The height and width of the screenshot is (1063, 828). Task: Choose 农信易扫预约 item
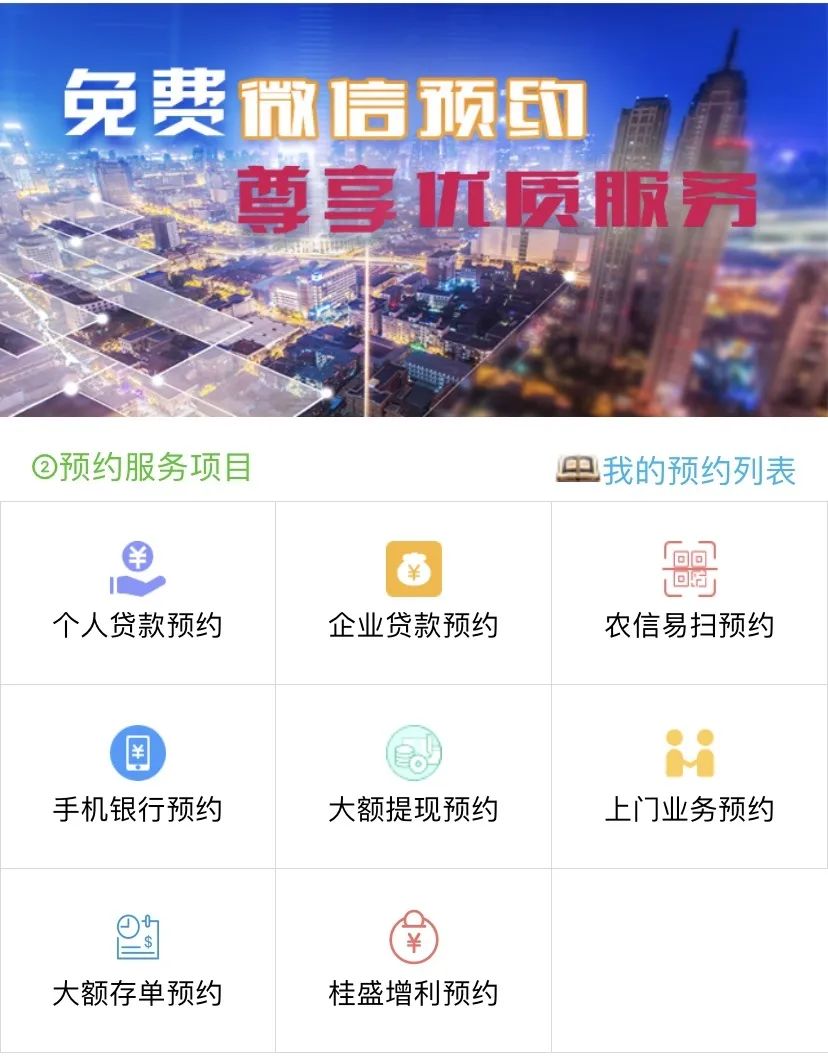pos(689,593)
